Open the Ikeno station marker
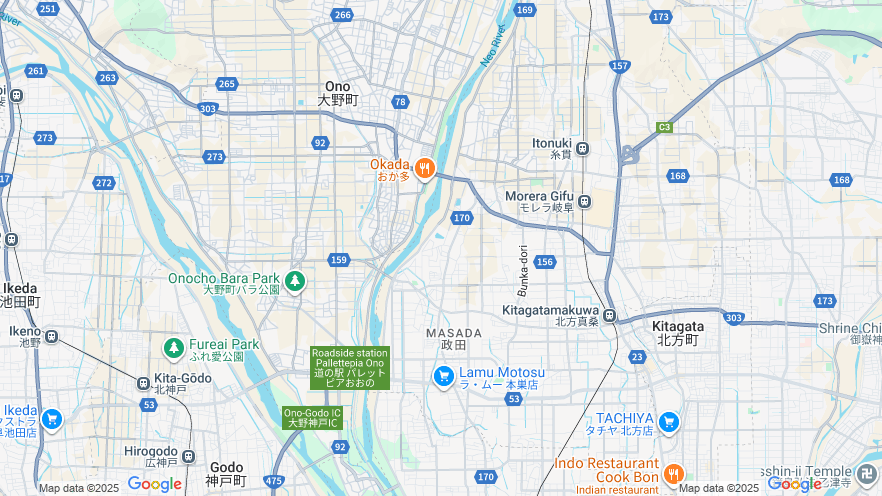 pos(51,336)
